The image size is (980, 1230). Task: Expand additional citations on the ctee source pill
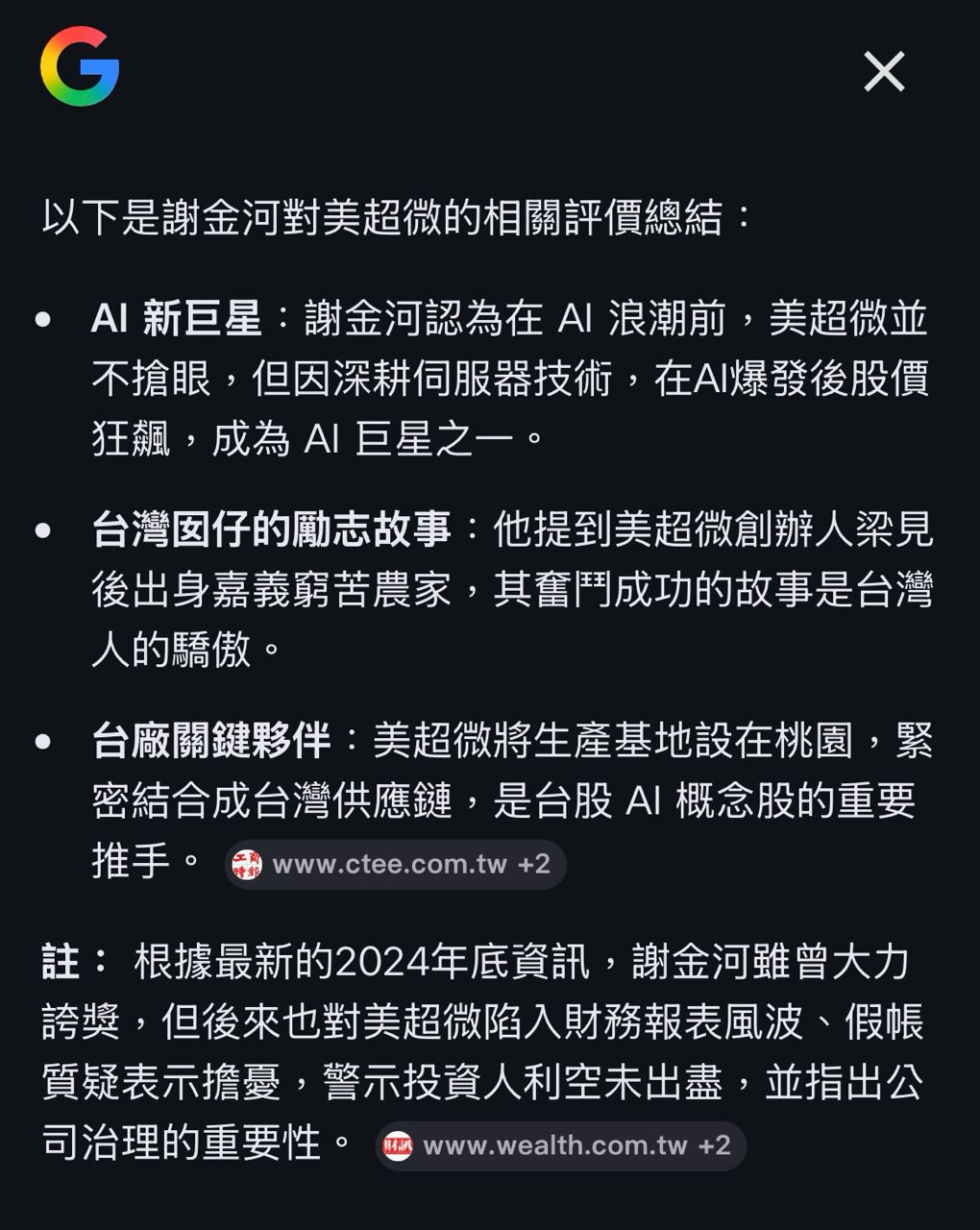click(534, 864)
